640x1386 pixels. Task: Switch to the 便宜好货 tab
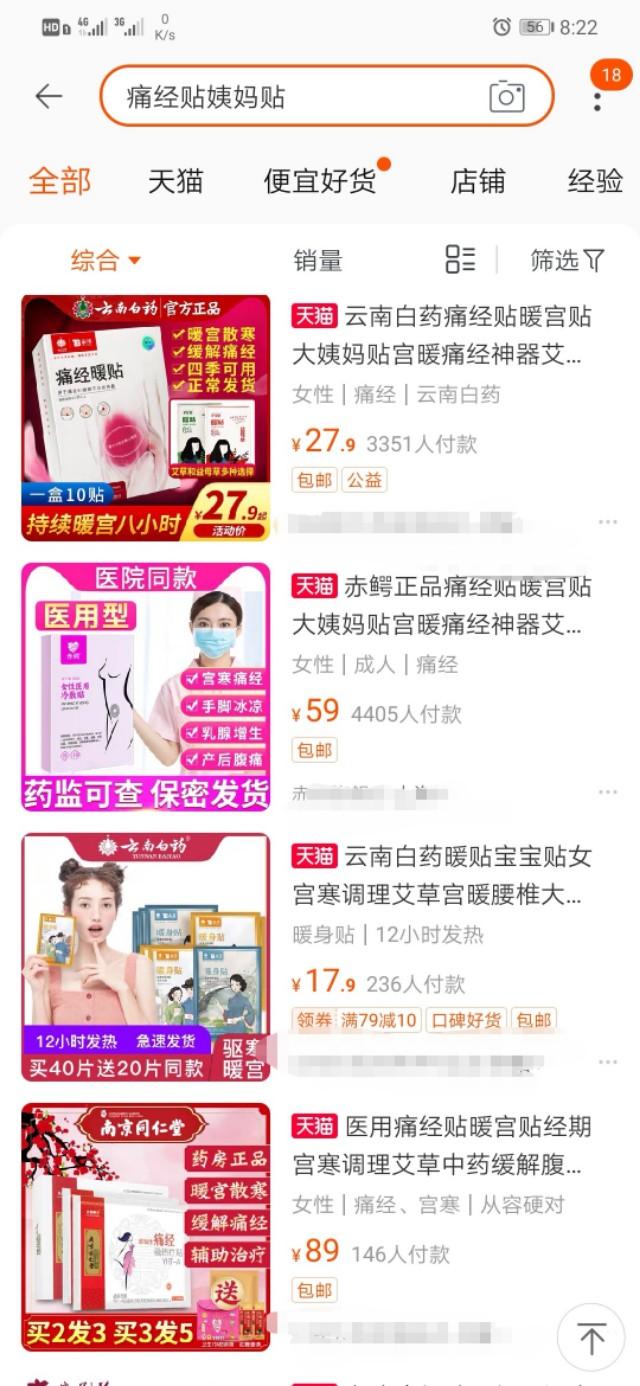[320, 181]
